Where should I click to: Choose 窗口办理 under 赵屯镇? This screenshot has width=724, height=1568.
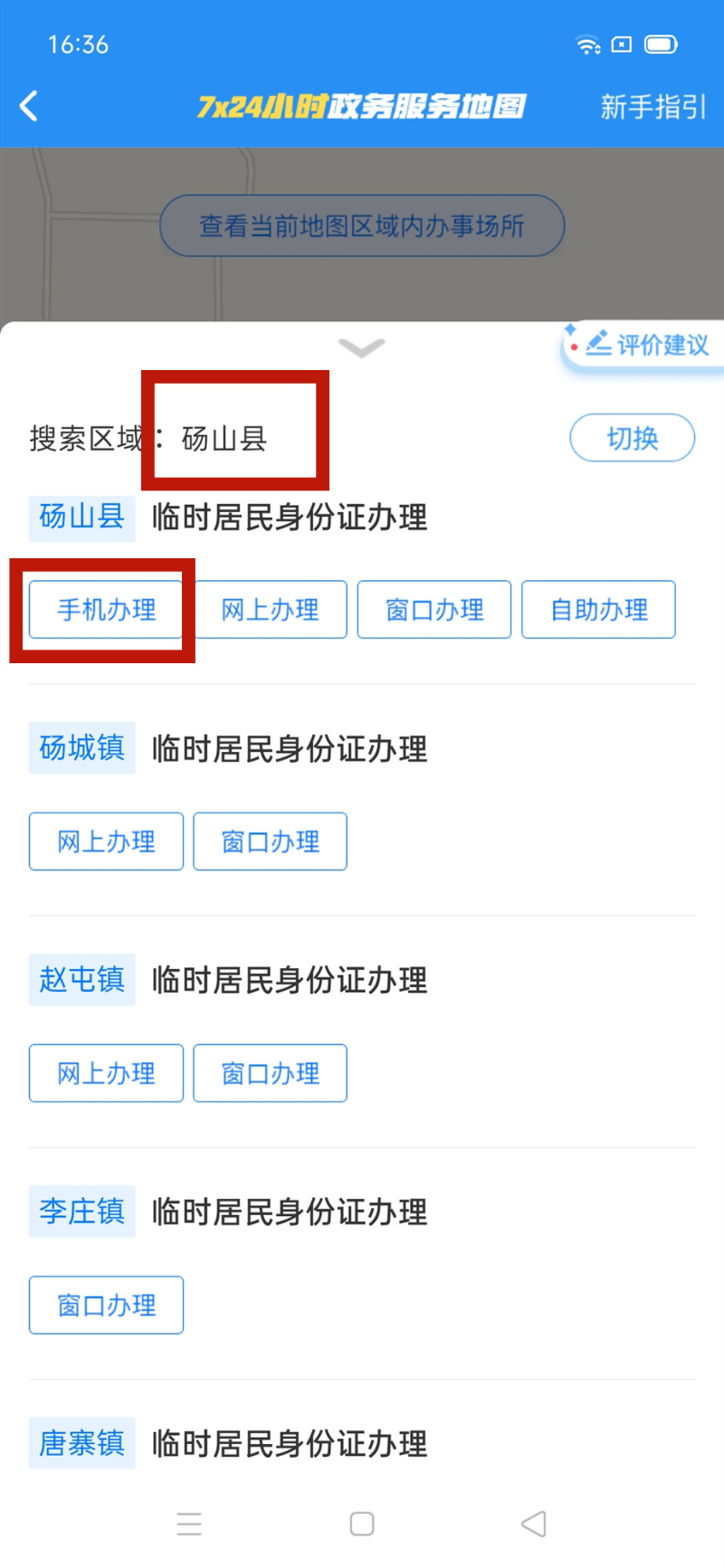(x=271, y=1073)
